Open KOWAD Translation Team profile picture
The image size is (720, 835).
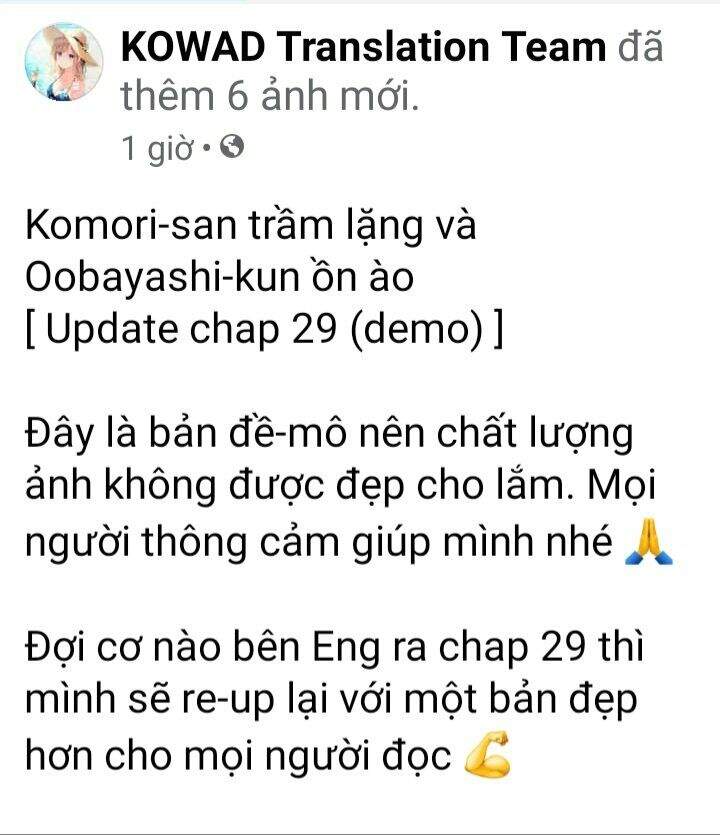pos(64,62)
